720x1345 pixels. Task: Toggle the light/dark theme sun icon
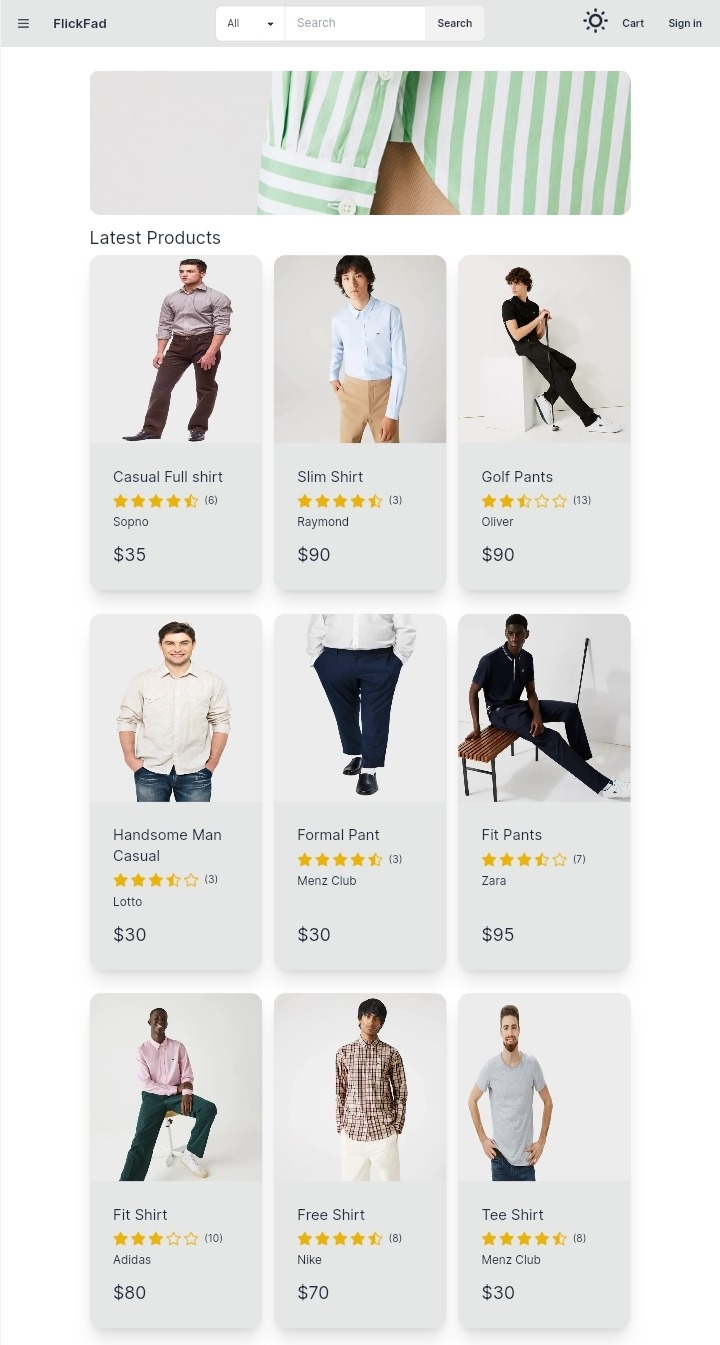(595, 21)
